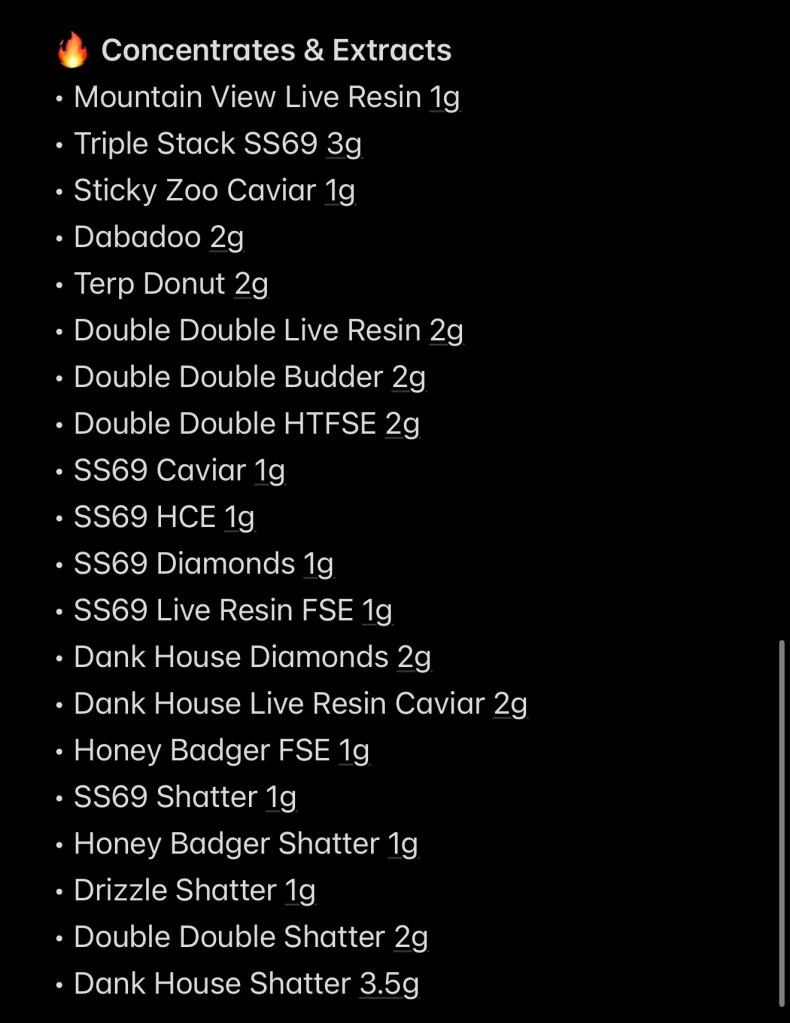Tap the underlined 1g after Mountain View Live Resin
Screen dimensions: 790x1023
pyautogui.click(x=444, y=98)
